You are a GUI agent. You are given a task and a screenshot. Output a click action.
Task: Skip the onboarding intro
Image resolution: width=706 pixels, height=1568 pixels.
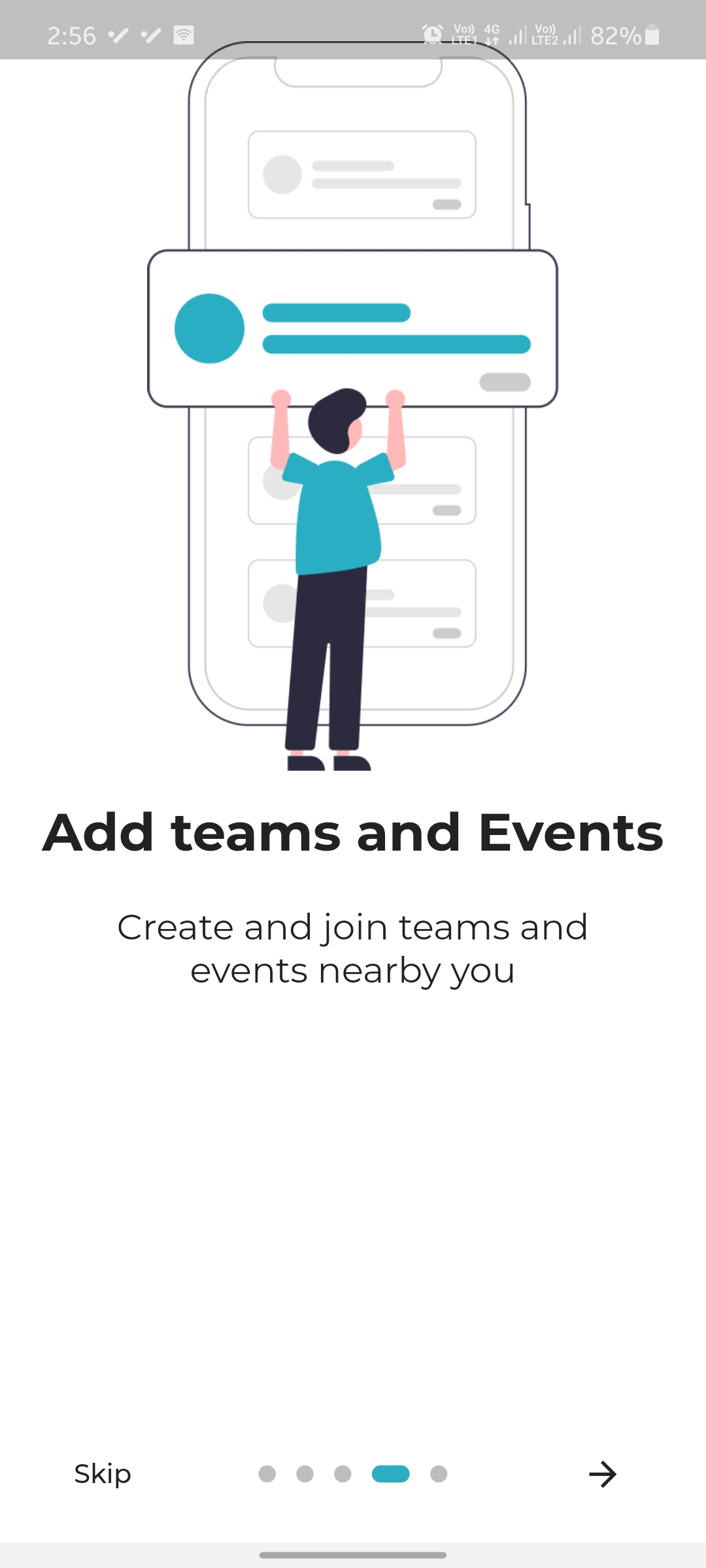pyautogui.click(x=103, y=1474)
